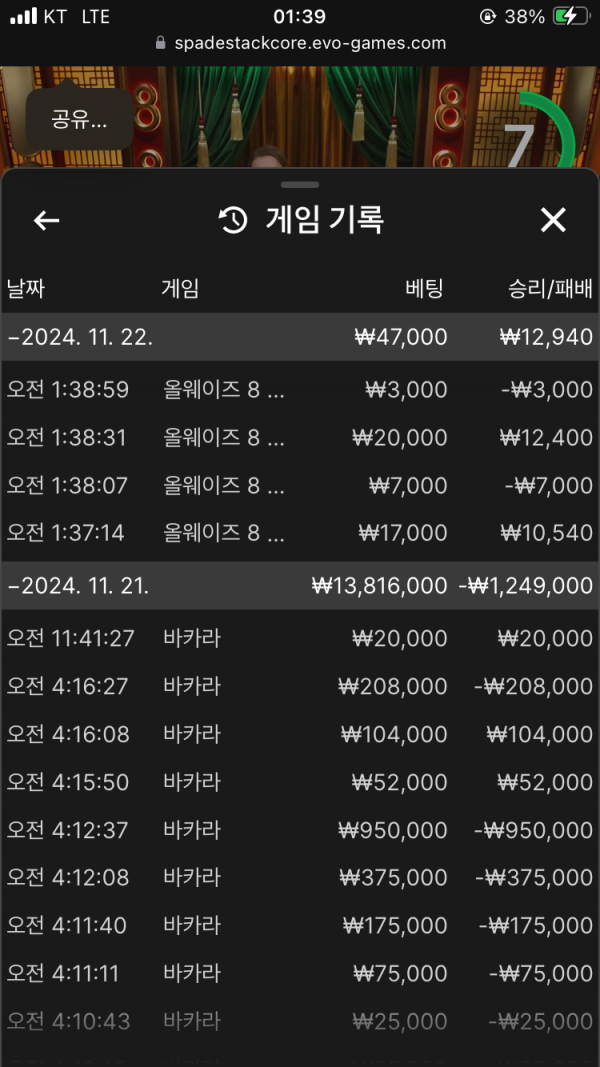Open the 오전 1:38:31 game record
This screenshot has width=600, height=1067.
click(x=300, y=438)
